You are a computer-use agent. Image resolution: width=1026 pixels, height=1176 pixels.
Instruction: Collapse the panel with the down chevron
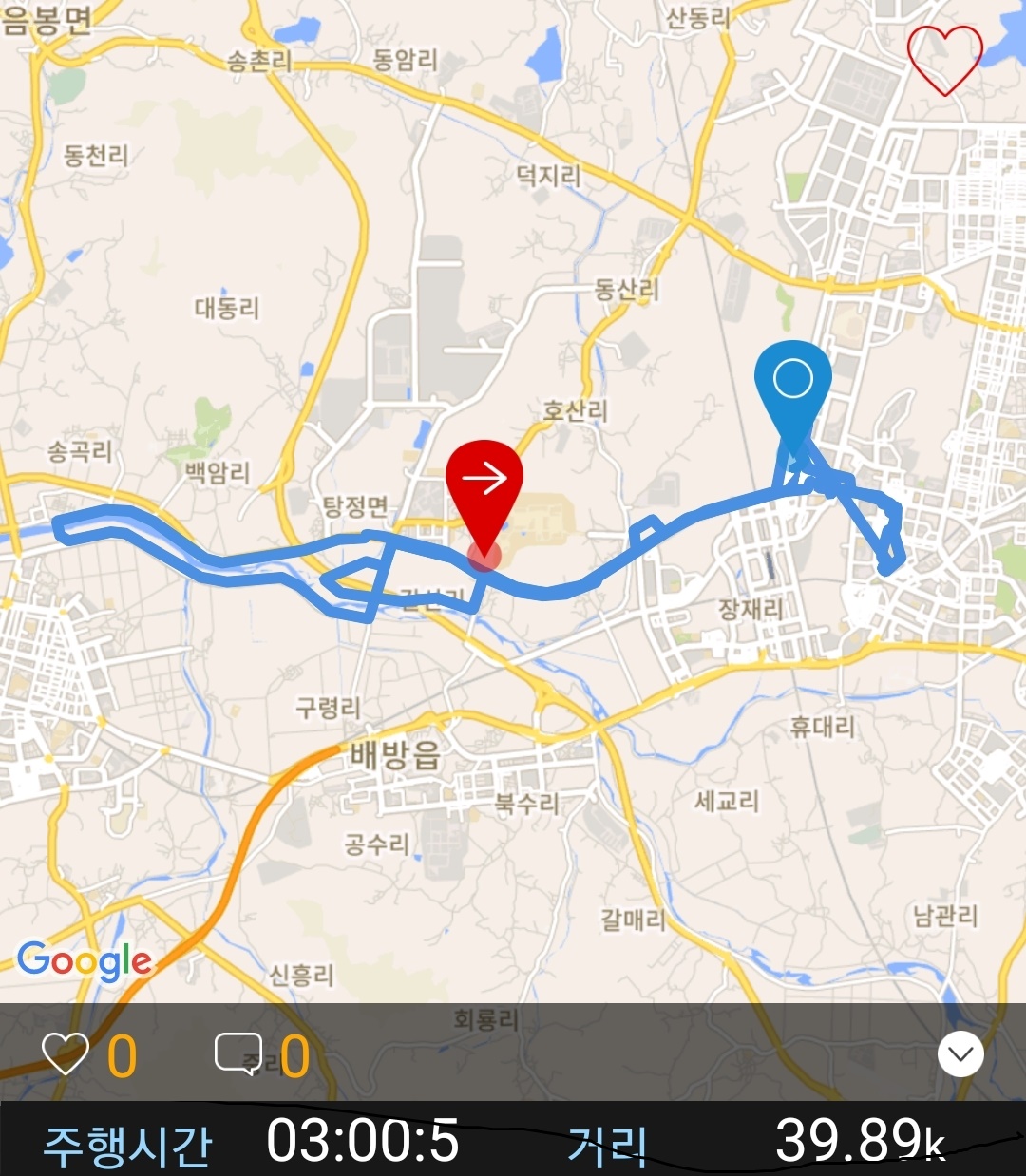click(960, 1053)
